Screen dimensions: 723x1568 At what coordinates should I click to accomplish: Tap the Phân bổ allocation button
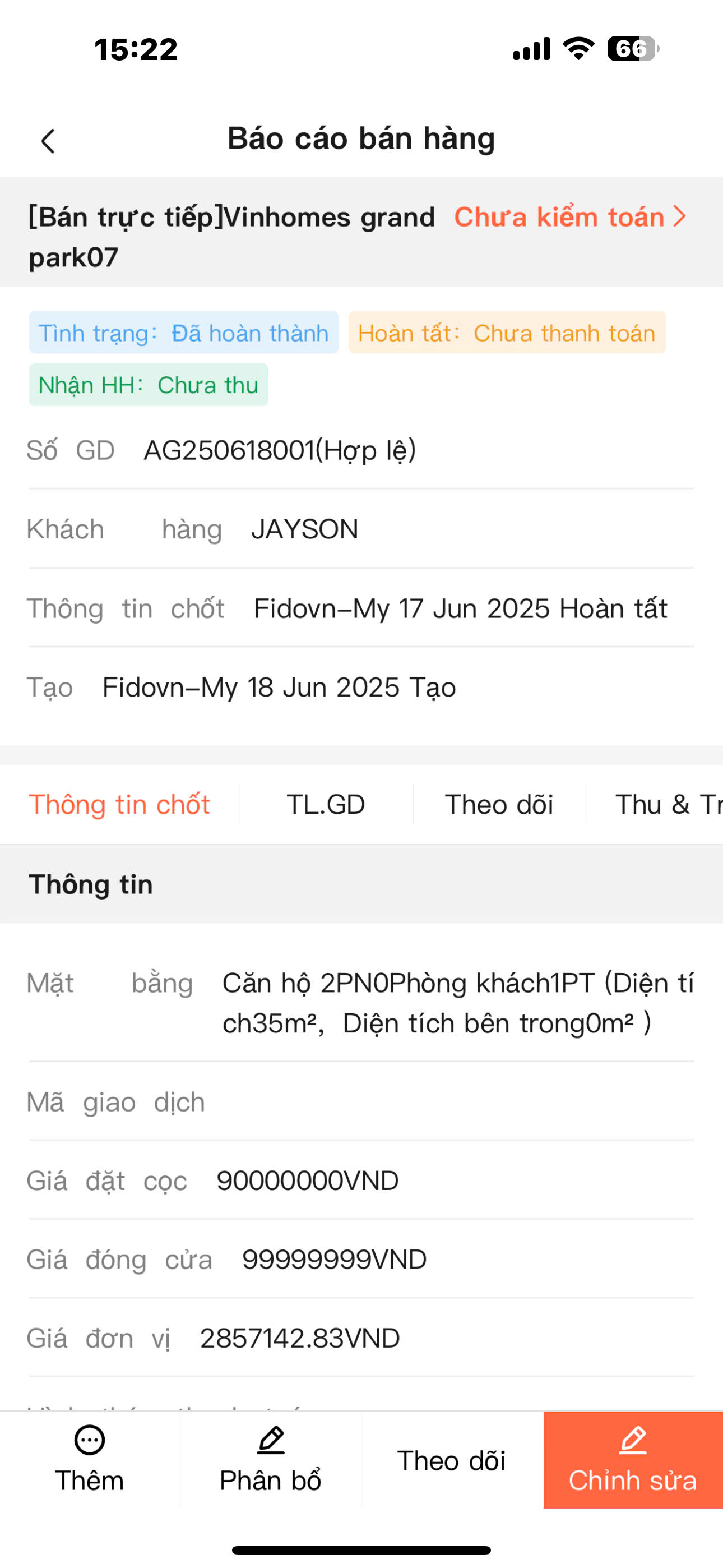(271, 1459)
